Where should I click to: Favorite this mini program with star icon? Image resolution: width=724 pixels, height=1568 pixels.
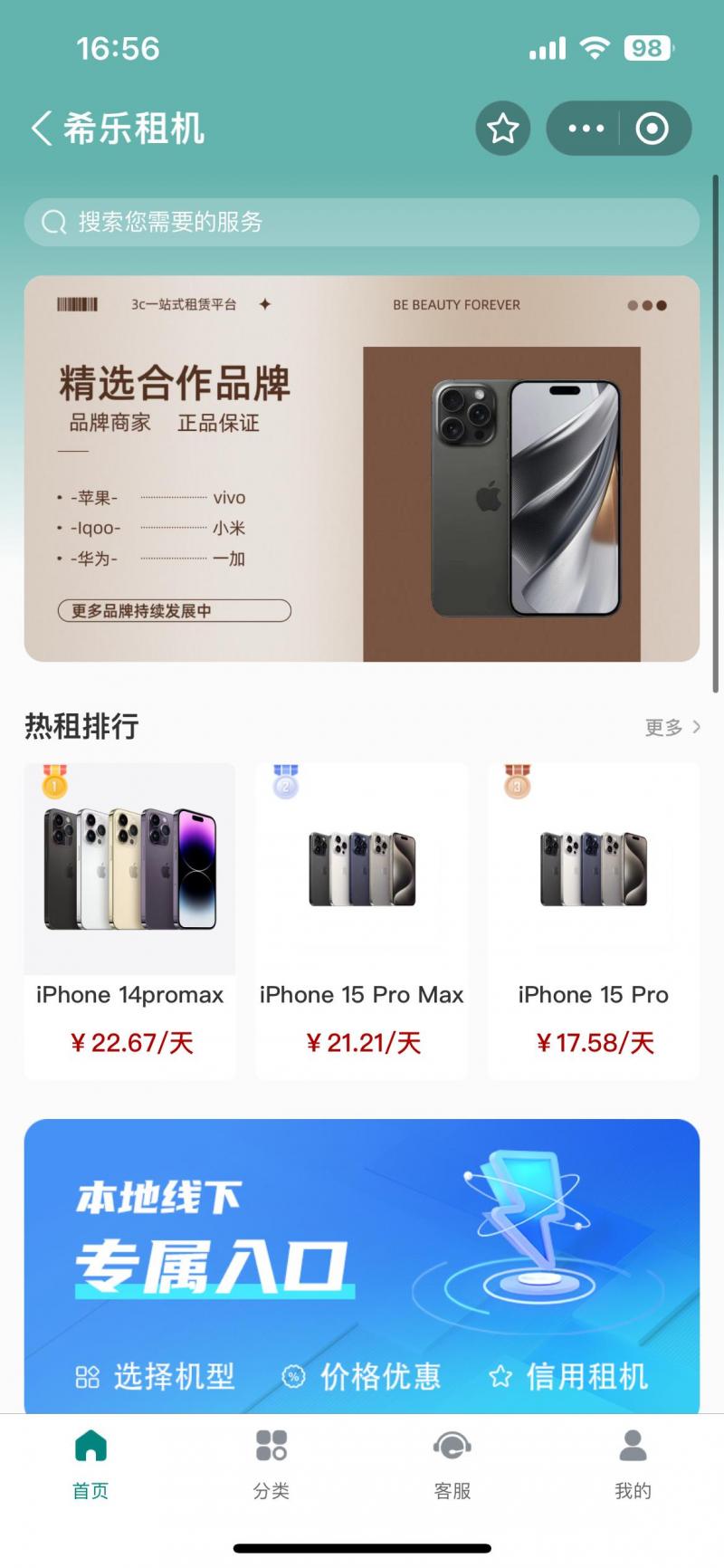click(502, 129)
